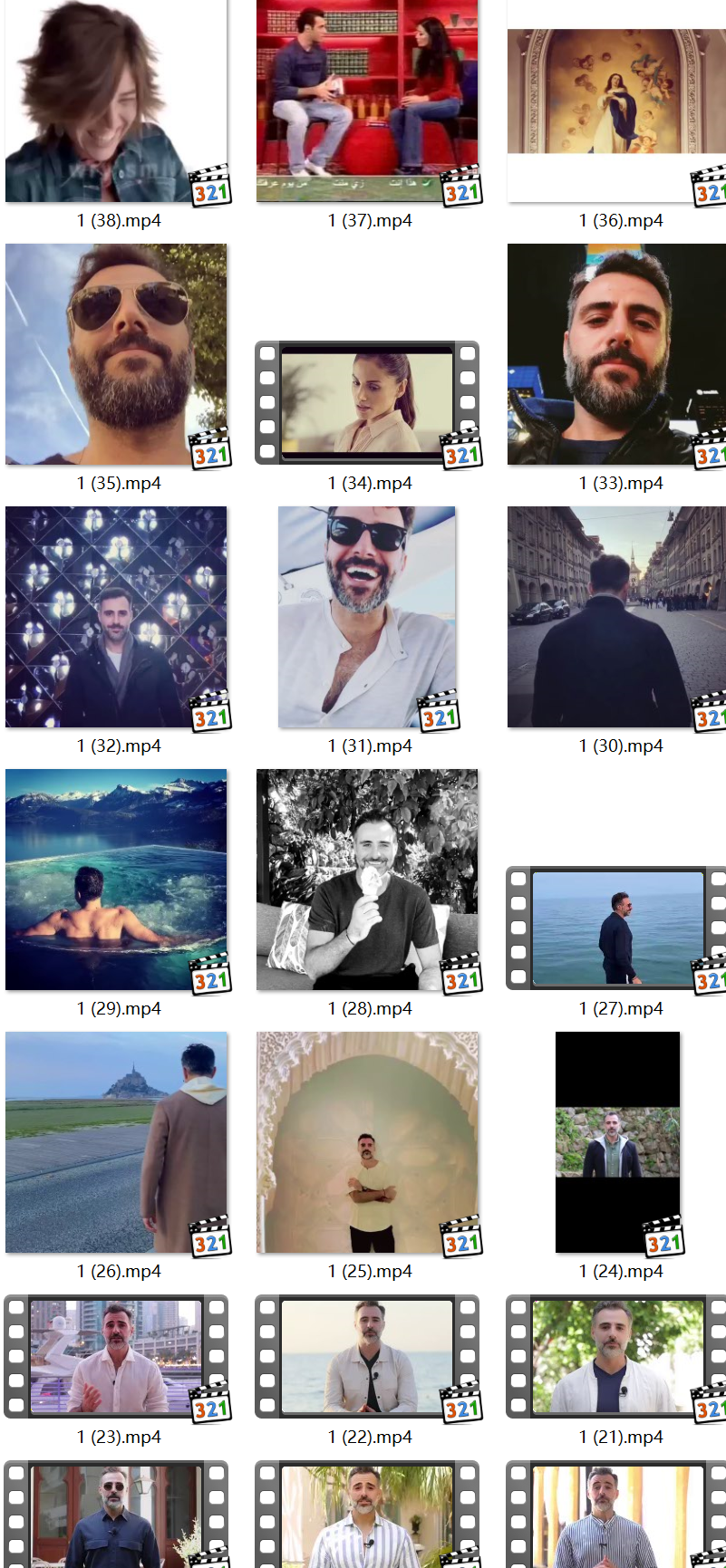Image resolution: width=726 pixels, height=1568 pixels.
Task: Play 1 (30).mp4 street video
Action: (x=616, y=617)
